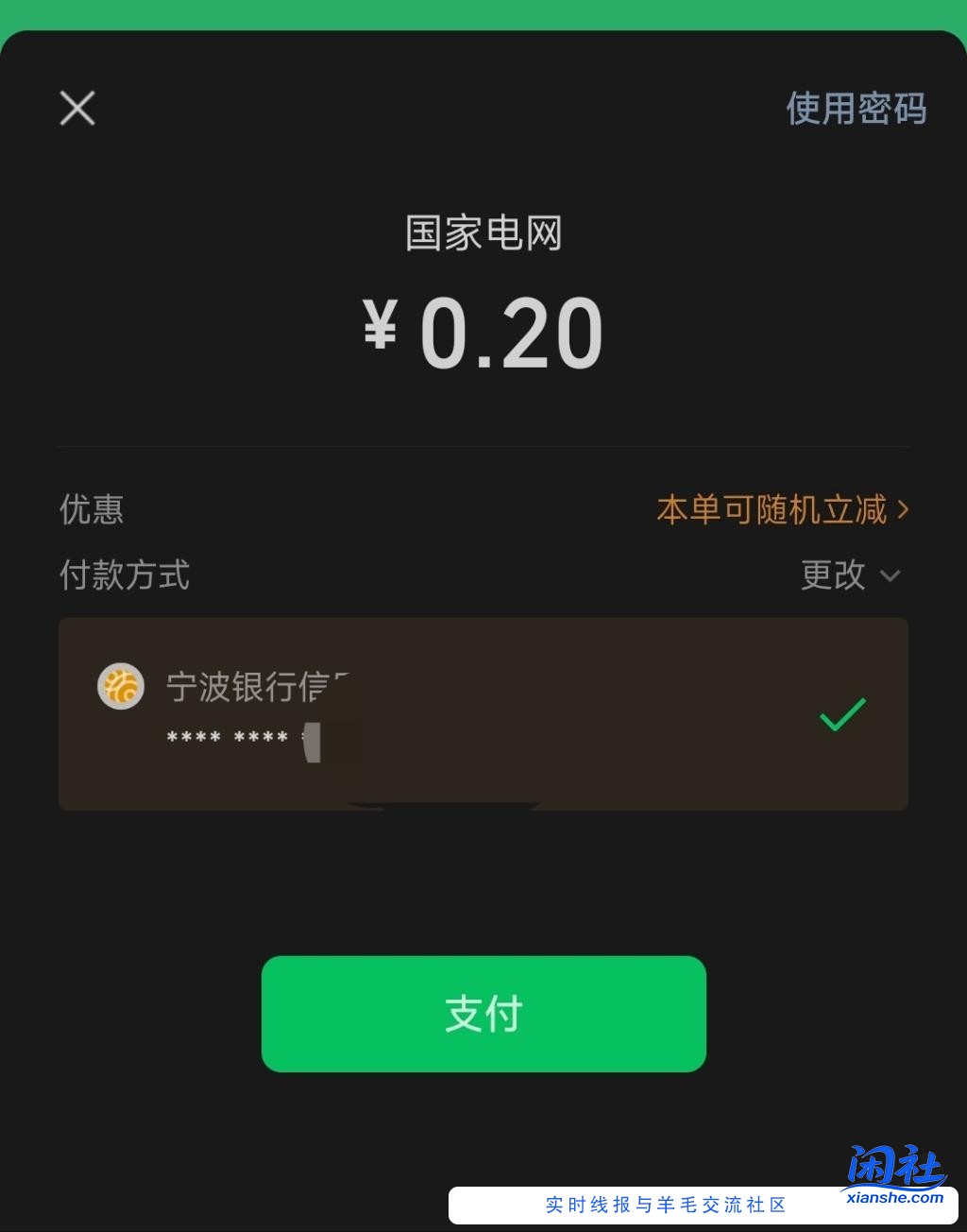The width and height of the screenshot is (967, 1232).
Task: Click the 国家电网 merchant name
Action: 483,232
